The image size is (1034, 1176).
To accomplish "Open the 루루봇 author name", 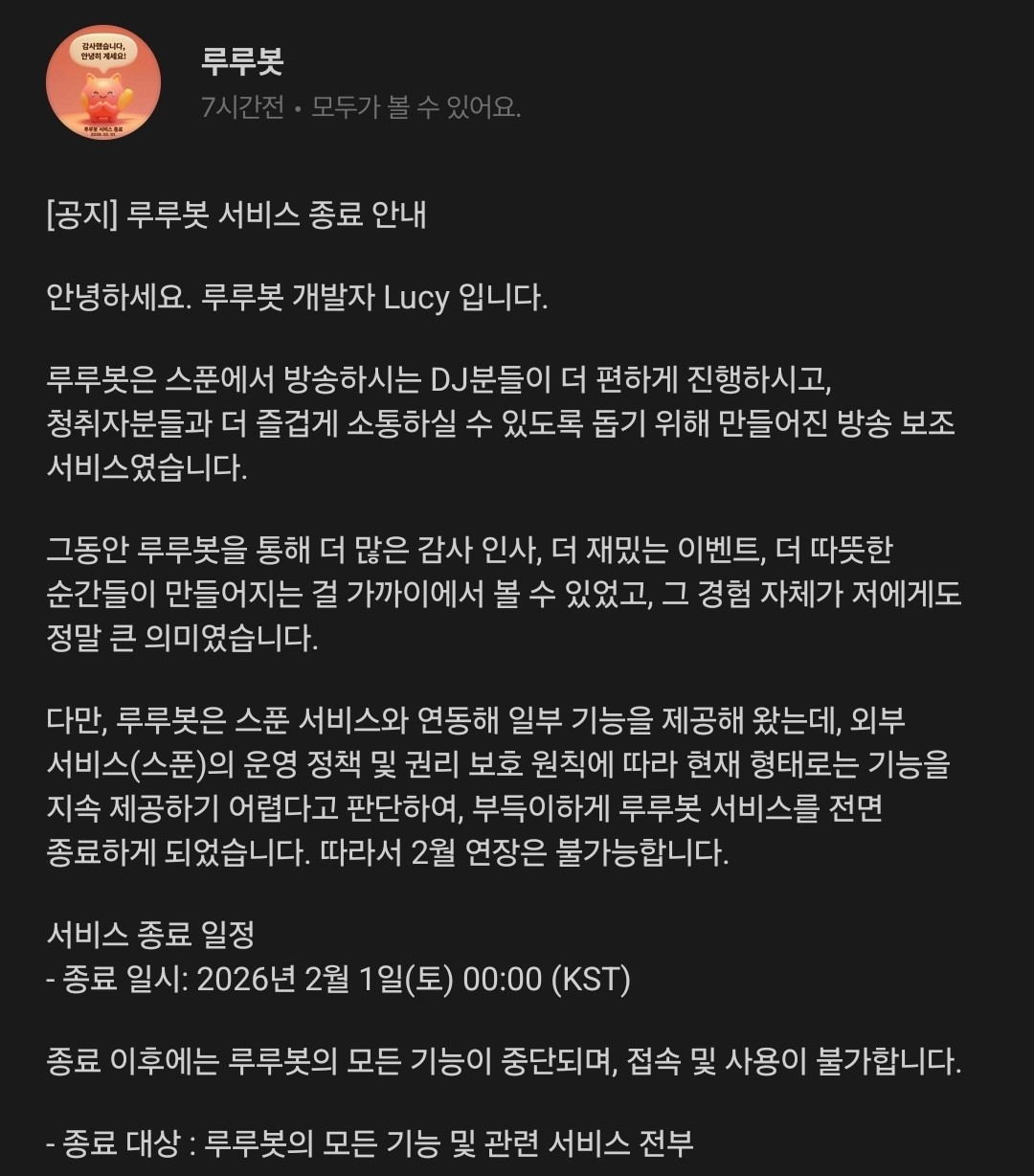I will coord(242,61).
